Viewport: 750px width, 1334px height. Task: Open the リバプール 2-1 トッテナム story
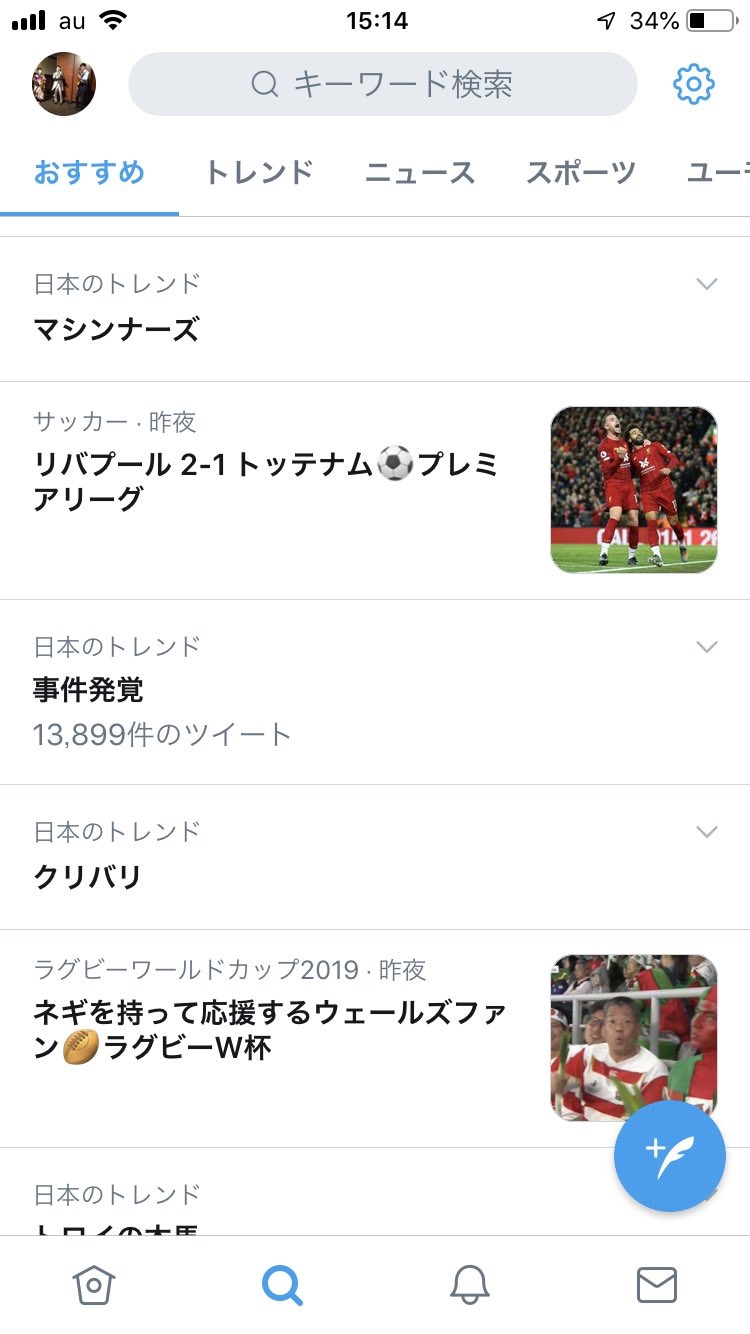coord(266,481)
